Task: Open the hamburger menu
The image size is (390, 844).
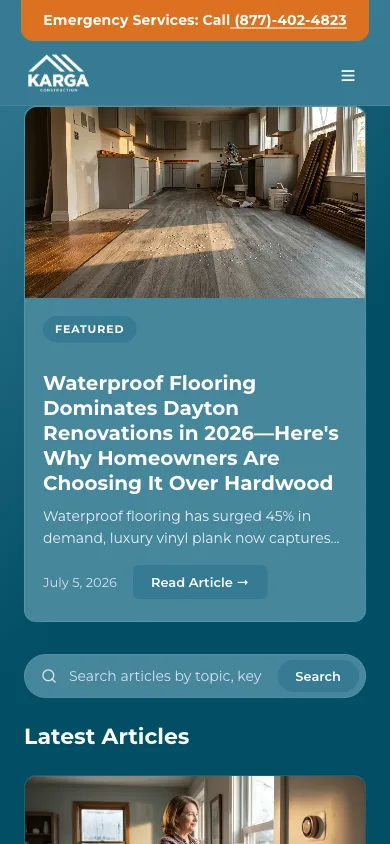Action: pos(348,76)
